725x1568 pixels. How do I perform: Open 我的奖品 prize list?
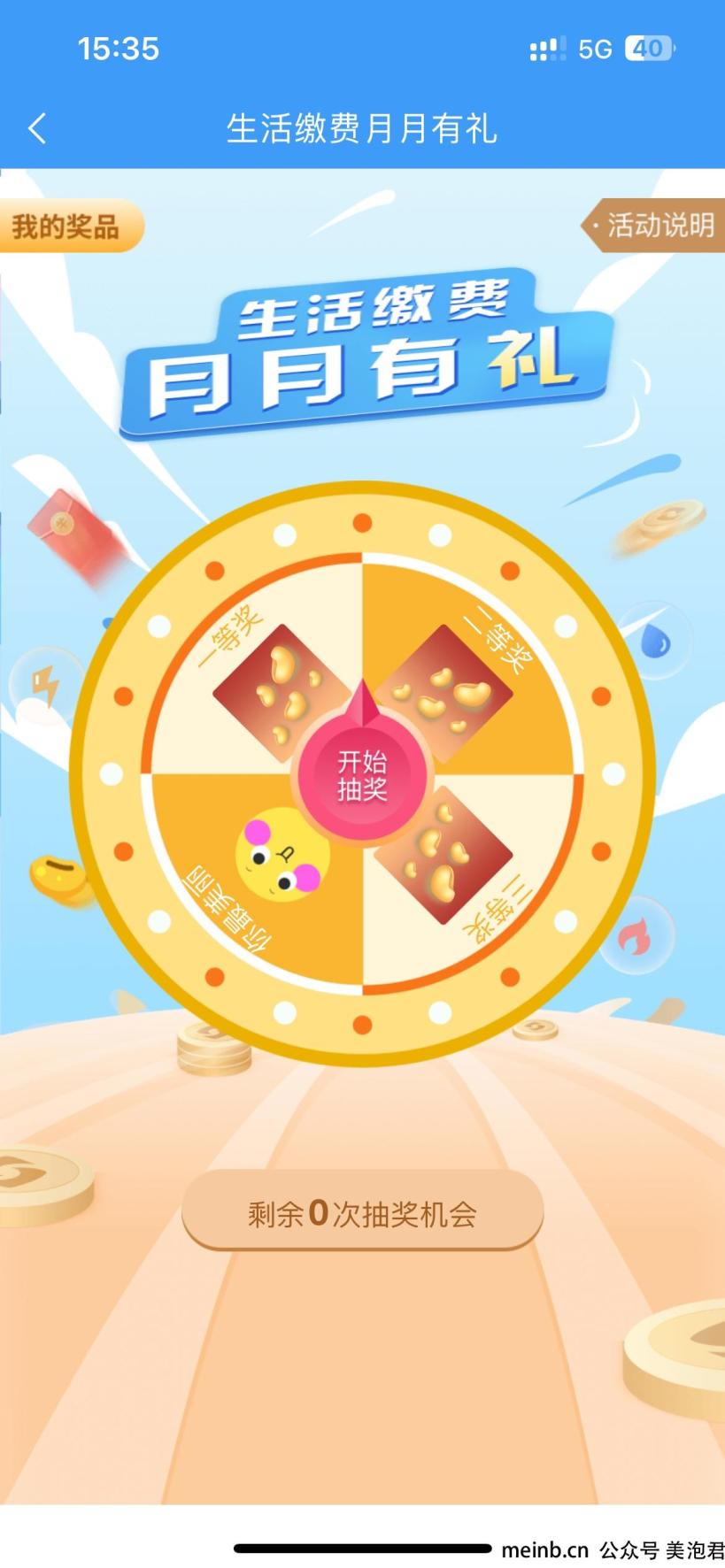pos(67,227)
